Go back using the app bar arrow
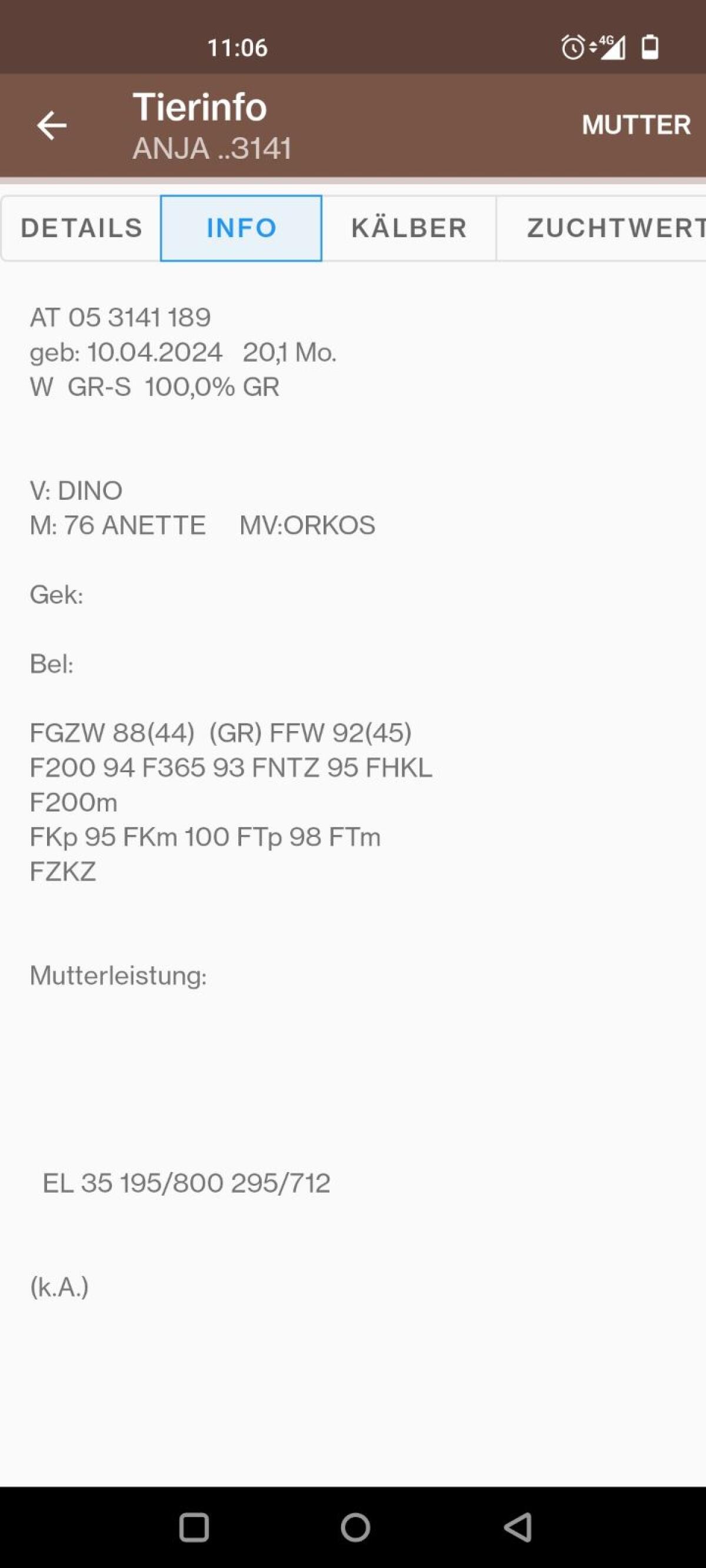 coord(52,126)
